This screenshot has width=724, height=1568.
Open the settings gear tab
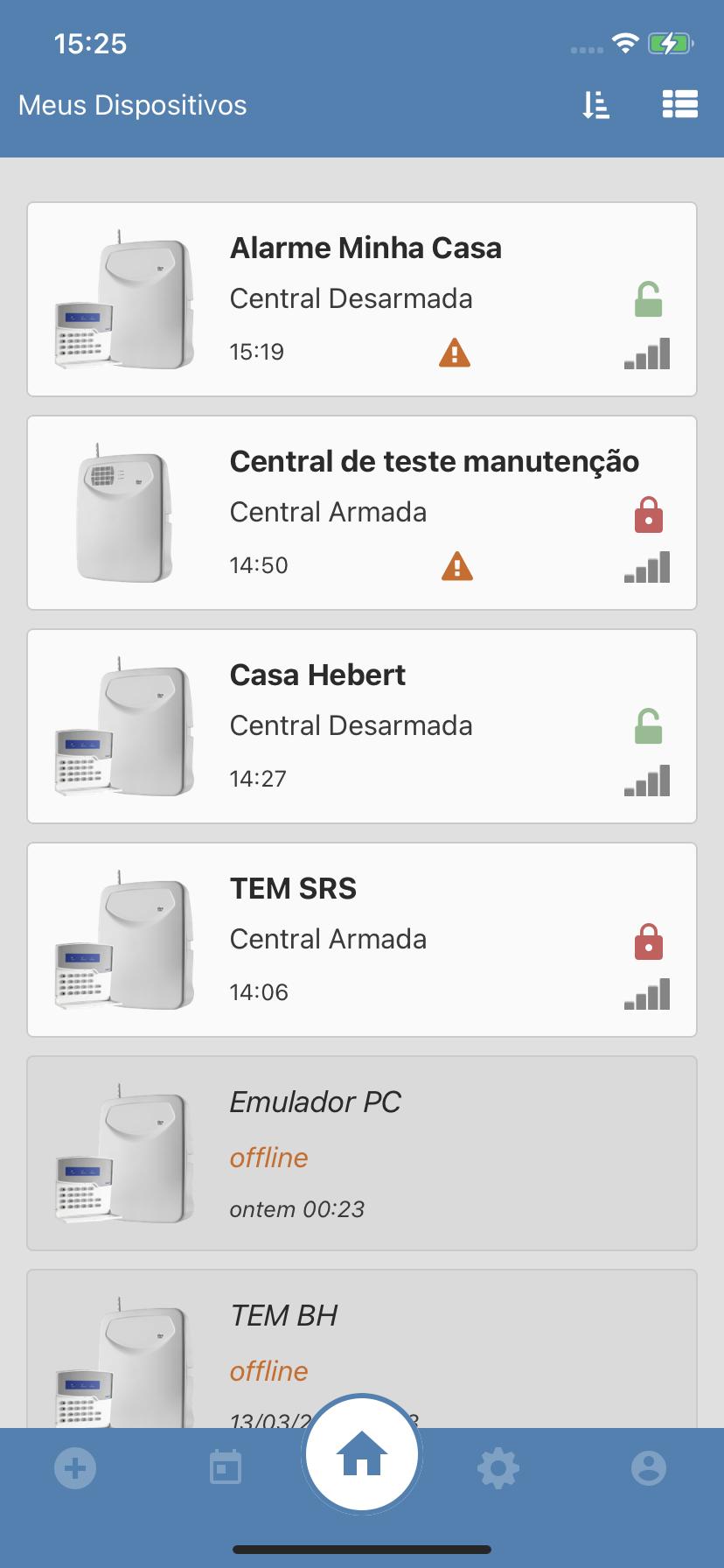(498, 1467)
